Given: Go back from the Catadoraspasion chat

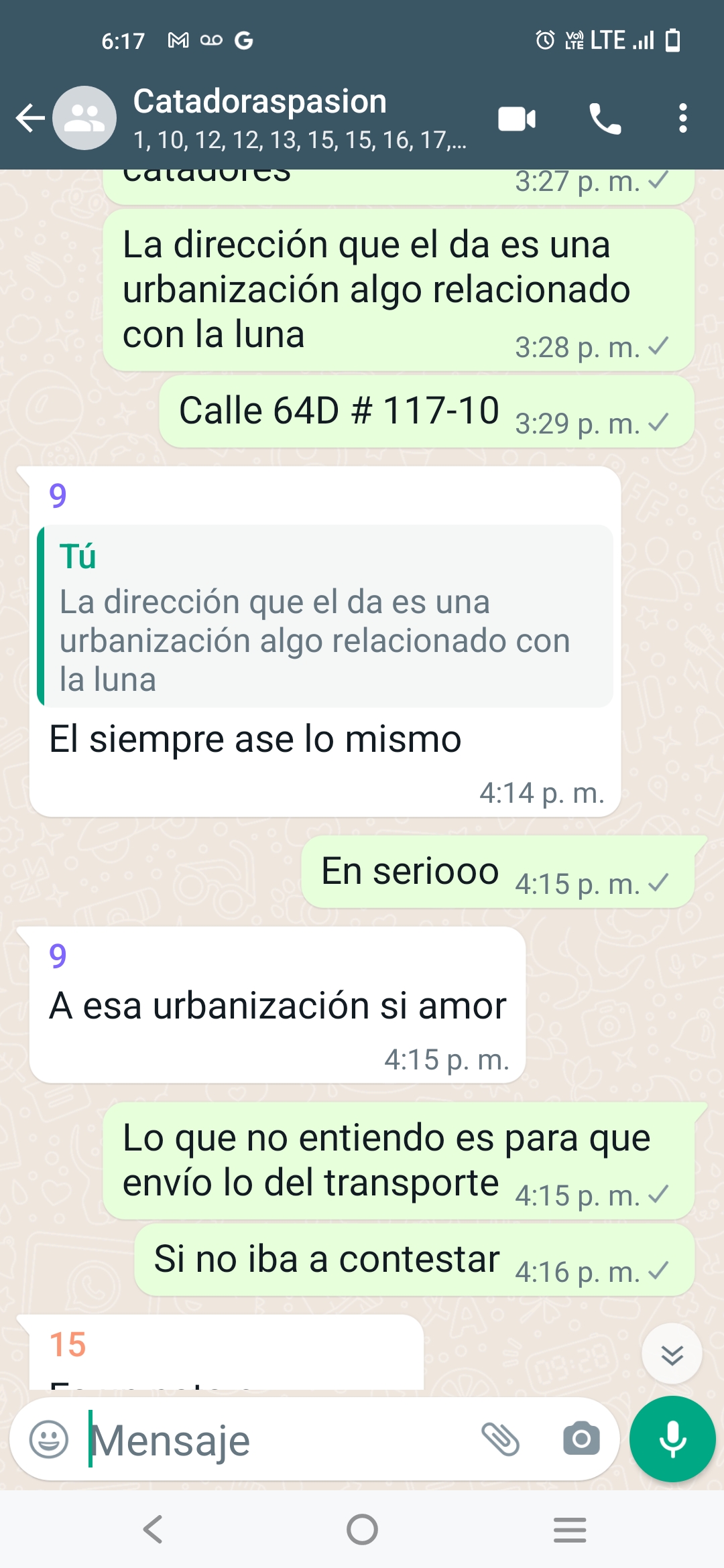Looking at the screenshot, I should point(30,119).
